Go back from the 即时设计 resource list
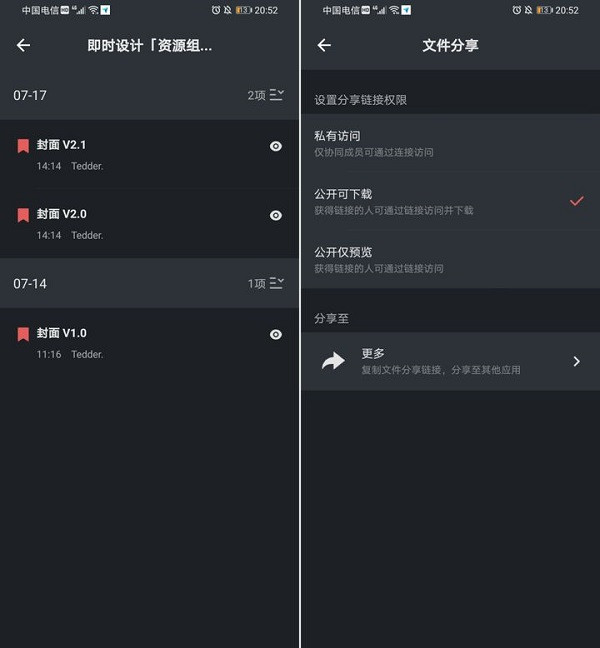 24,45
